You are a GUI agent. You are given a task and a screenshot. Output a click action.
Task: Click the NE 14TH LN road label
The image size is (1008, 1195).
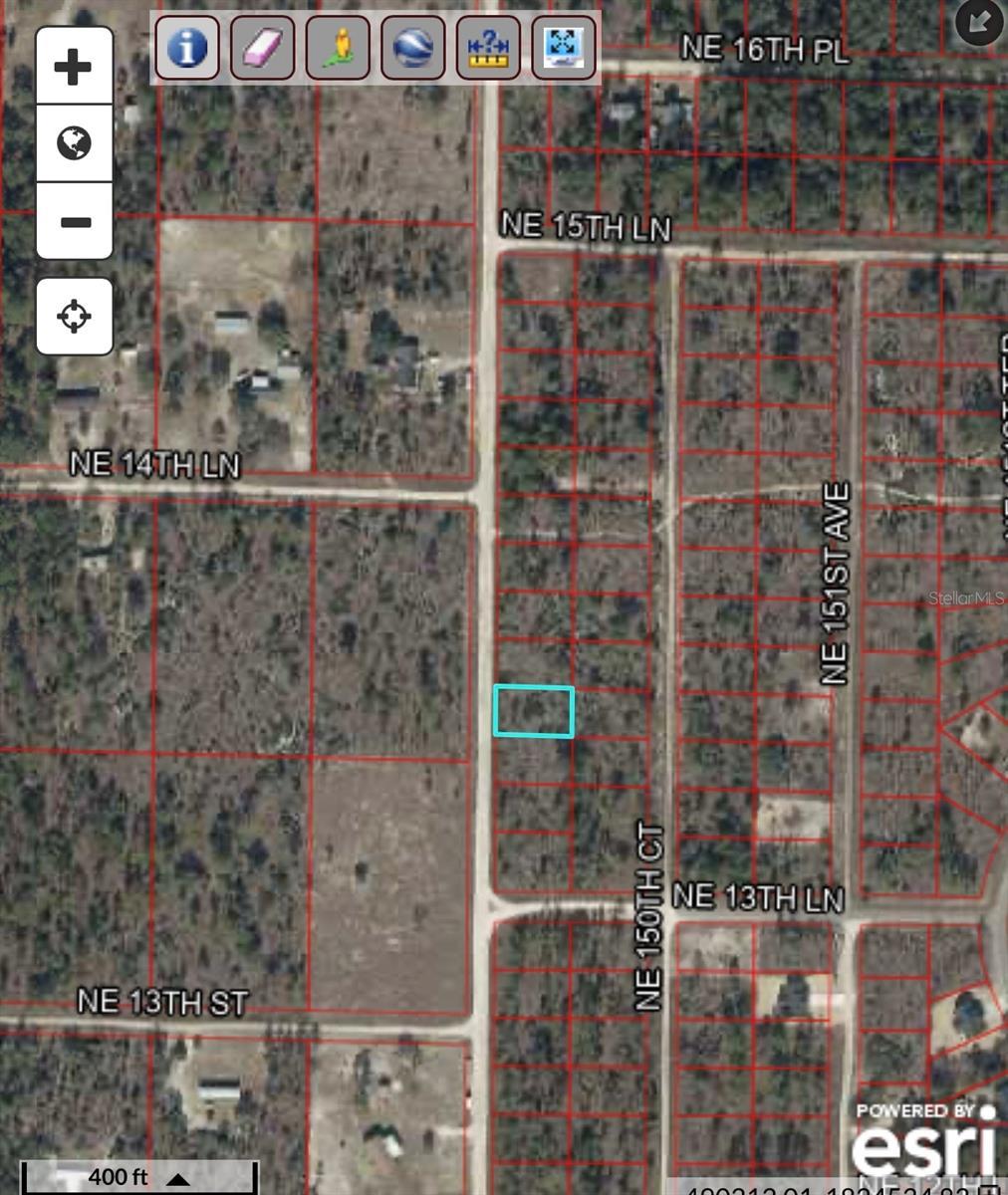click(x=154, y=463)
